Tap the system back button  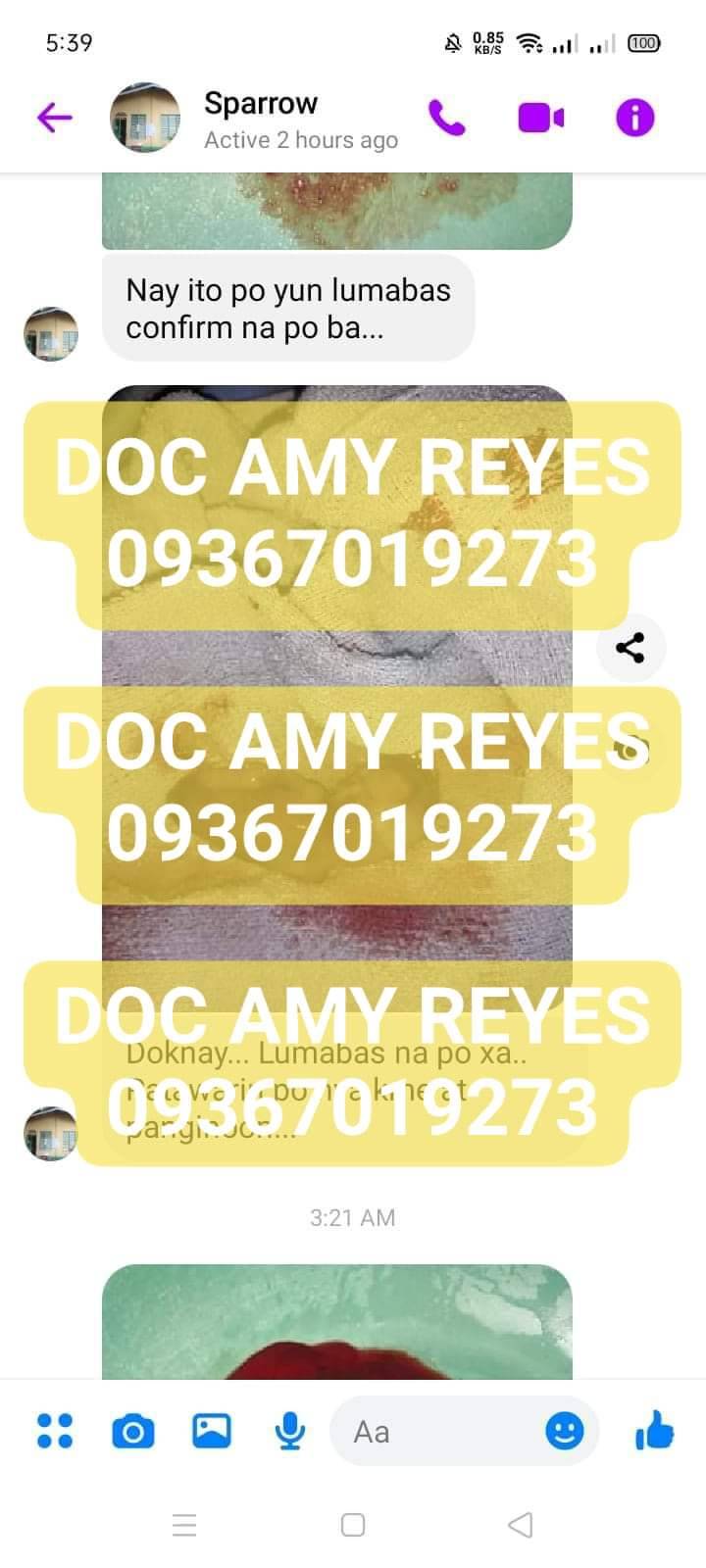click(521, 1525)
